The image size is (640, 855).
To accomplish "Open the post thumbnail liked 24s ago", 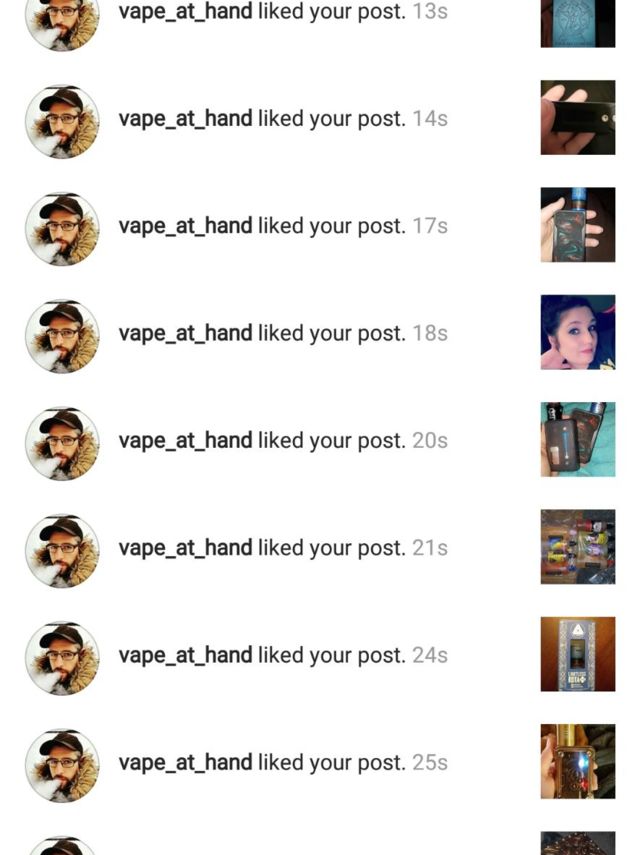I will click(x=578, y=655).
